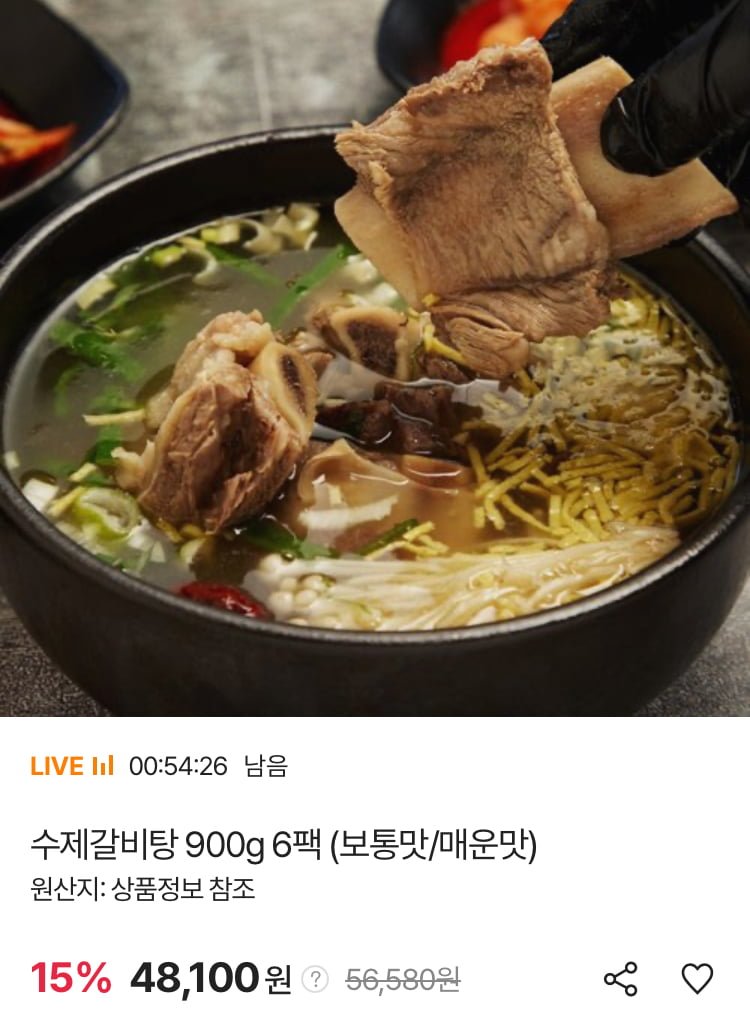This screenshot has width=750, height=1010.
Task: Add product to wishlist with heart icon
Action: pyautogui.click(x=697, y=978)
